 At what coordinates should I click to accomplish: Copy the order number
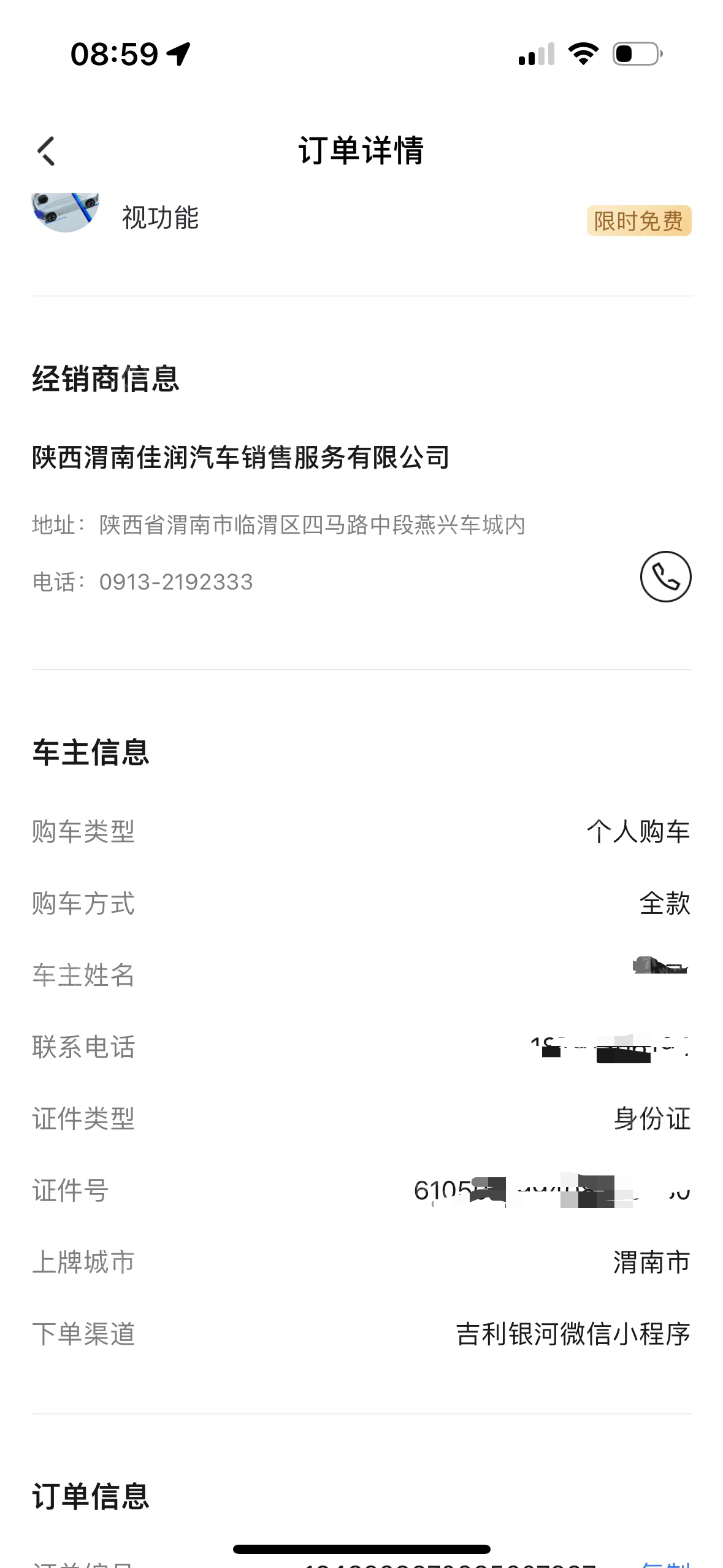tap(665, 1563)
